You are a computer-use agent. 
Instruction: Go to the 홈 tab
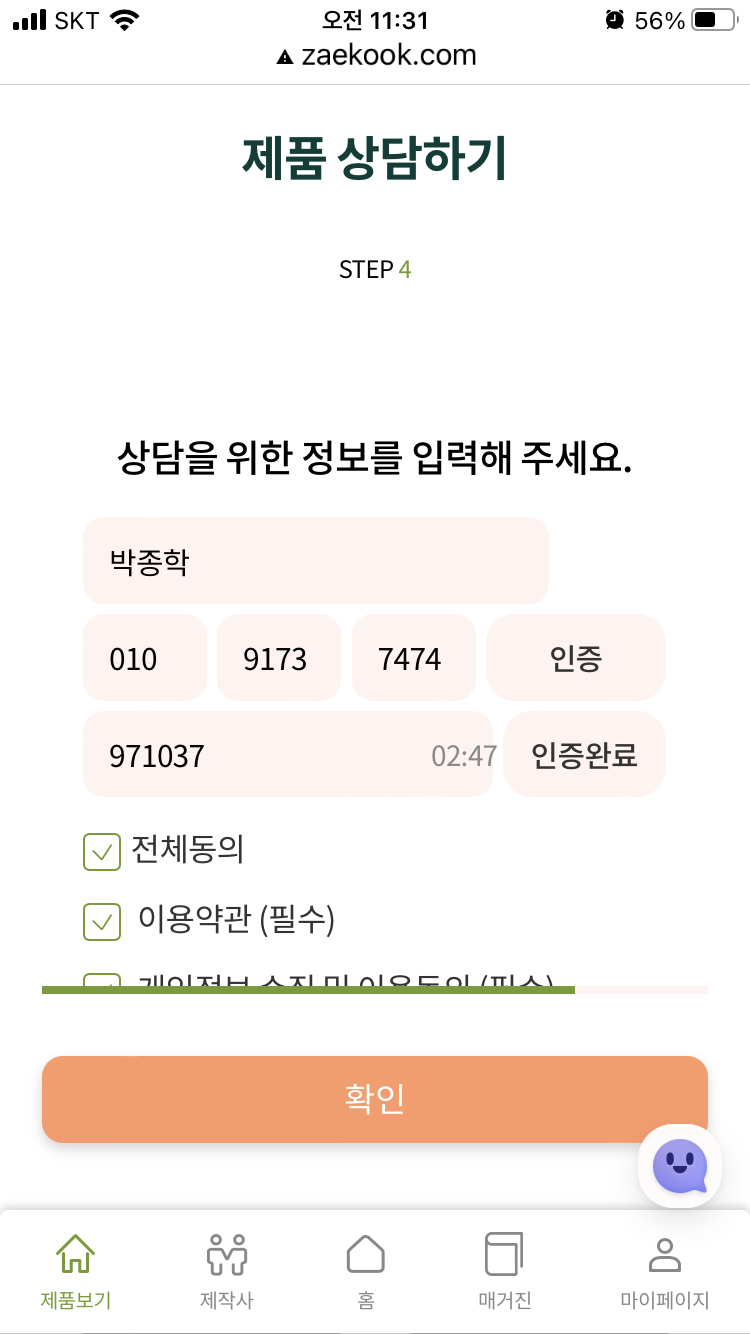[366, 1272]
